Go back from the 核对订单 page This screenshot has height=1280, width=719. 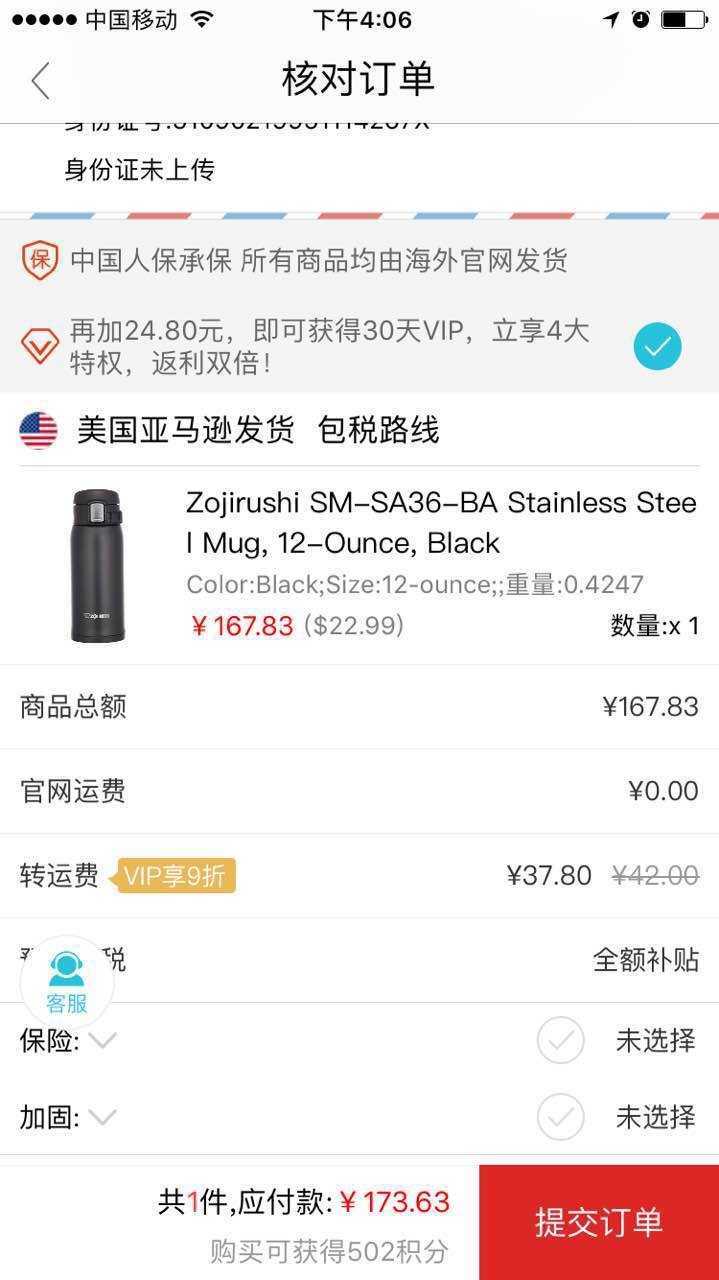tap(41, 81)
